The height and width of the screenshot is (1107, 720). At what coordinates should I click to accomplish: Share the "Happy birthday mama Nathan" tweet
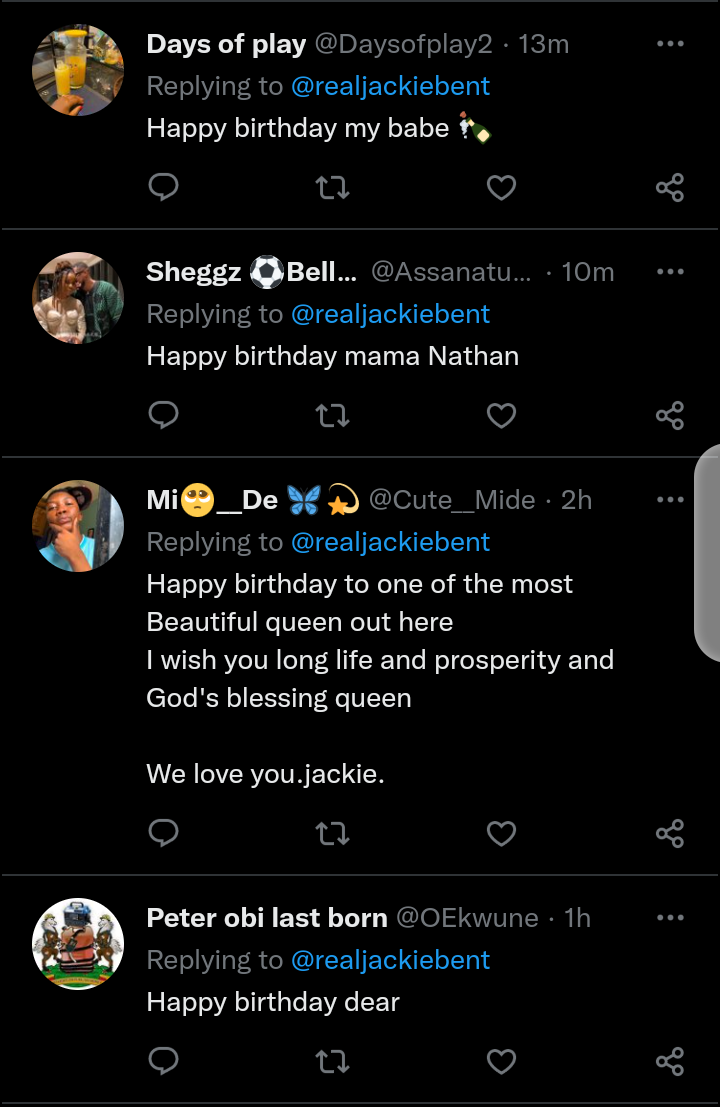point(669,414)
